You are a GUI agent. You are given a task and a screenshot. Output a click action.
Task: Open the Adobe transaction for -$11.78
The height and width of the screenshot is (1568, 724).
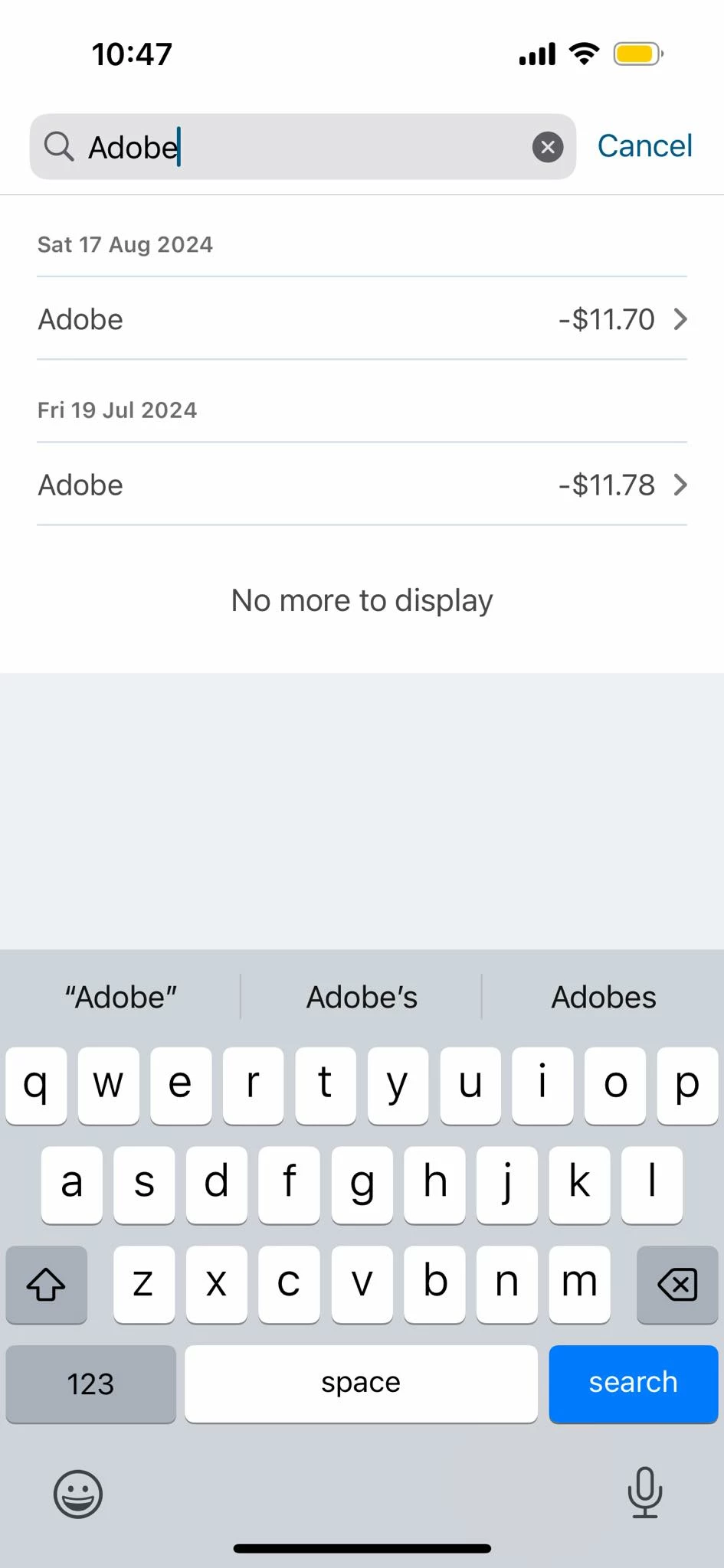pos(362,485)
